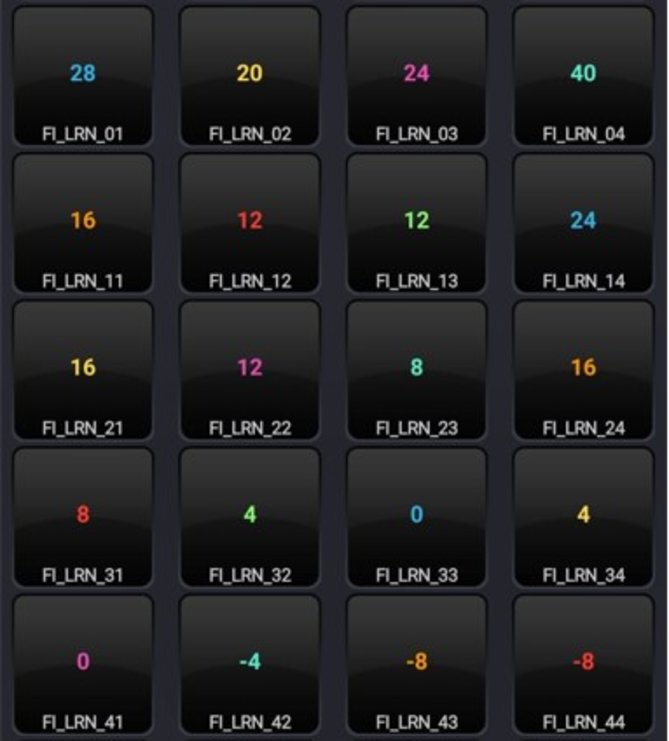Trigger the FI_LRN_22 pad

click(250, 370)
